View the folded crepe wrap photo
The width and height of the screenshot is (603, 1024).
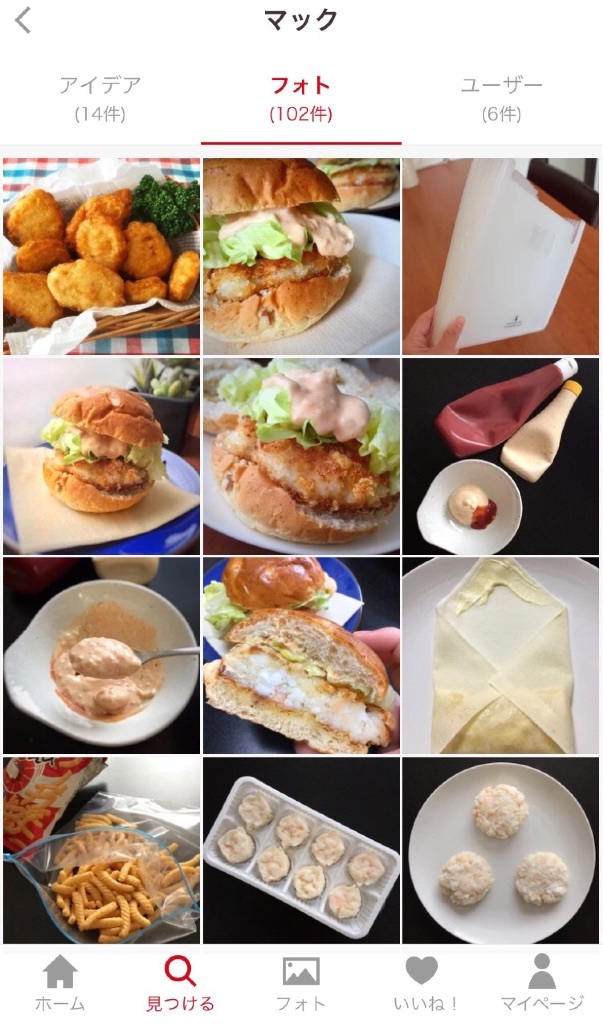pyautogui.click(x=500, y=655)
